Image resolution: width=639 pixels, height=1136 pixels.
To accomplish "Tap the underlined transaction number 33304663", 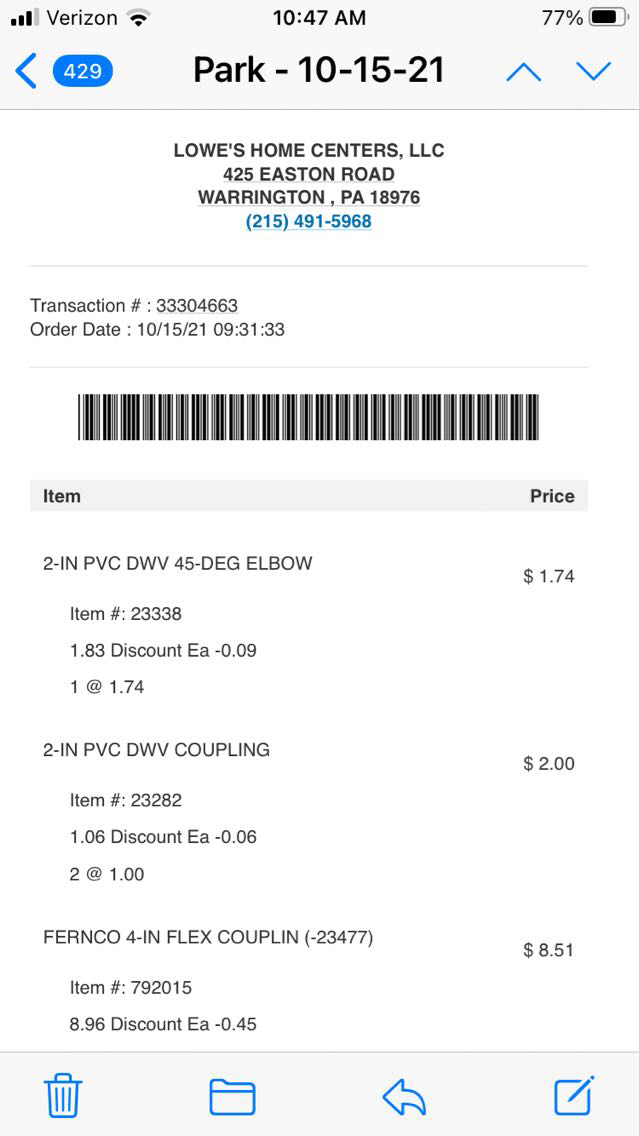I will 197,306.
